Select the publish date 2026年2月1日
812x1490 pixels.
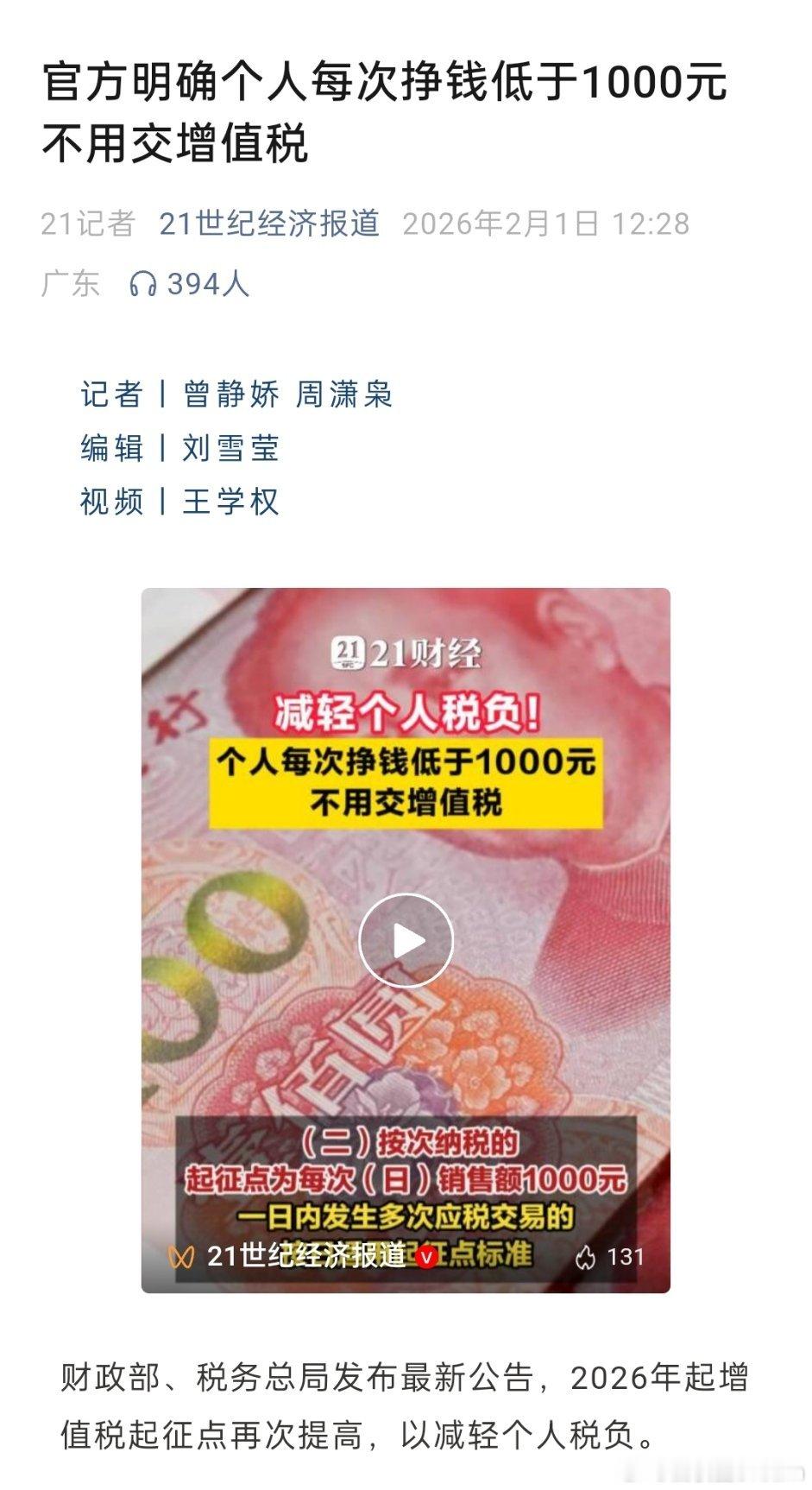[503, 223]
